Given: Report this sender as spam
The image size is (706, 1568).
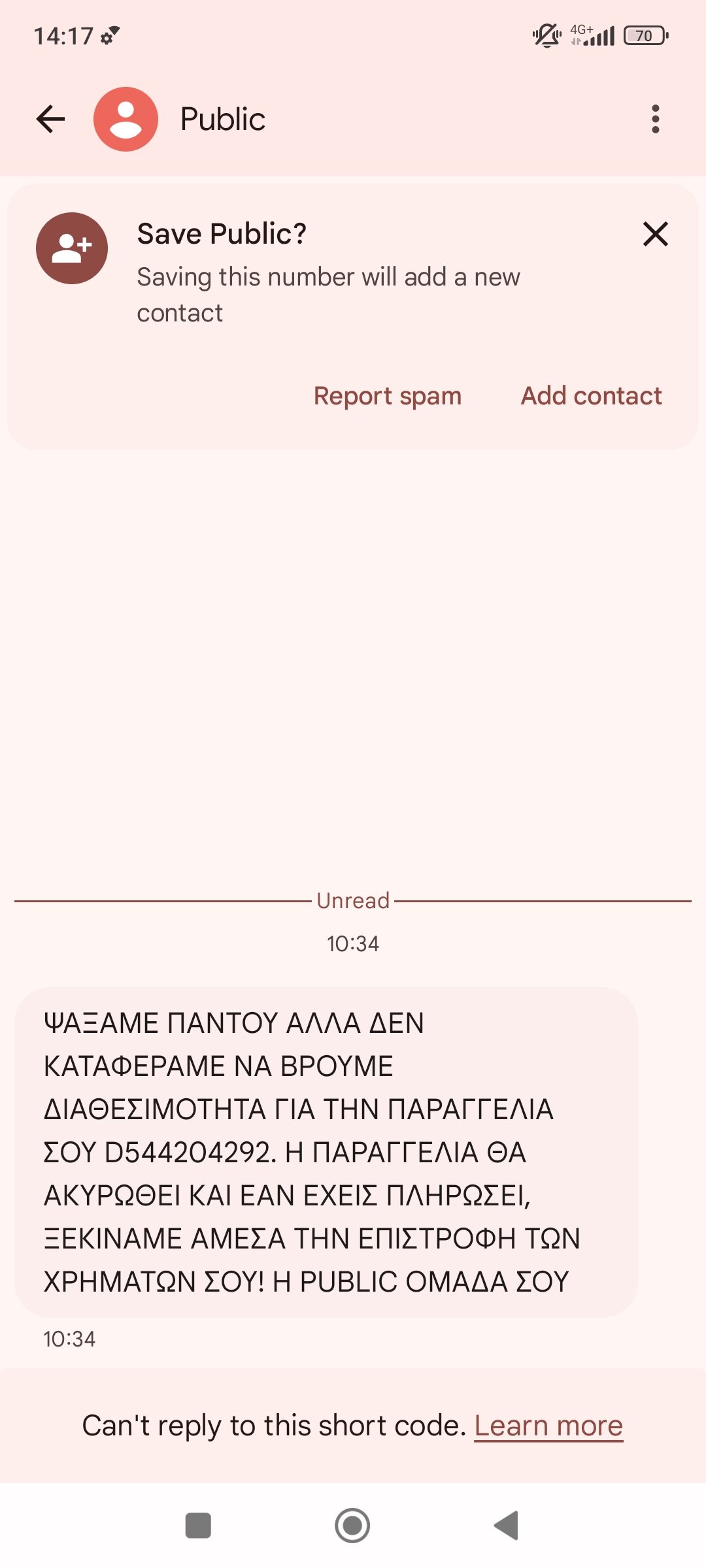Looking at the screenshot, I should (x=388, y=396).
